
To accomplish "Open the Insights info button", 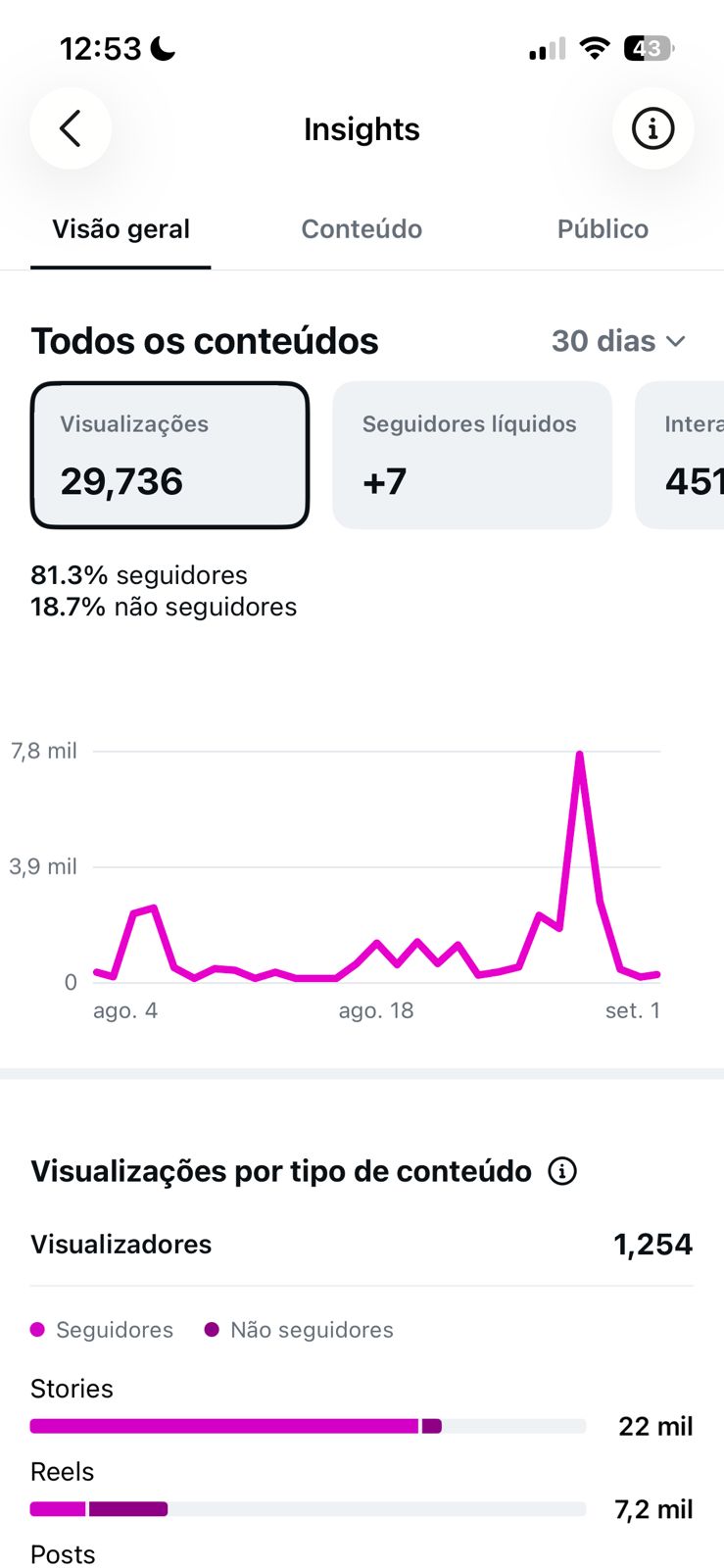I will click(652, 128).
